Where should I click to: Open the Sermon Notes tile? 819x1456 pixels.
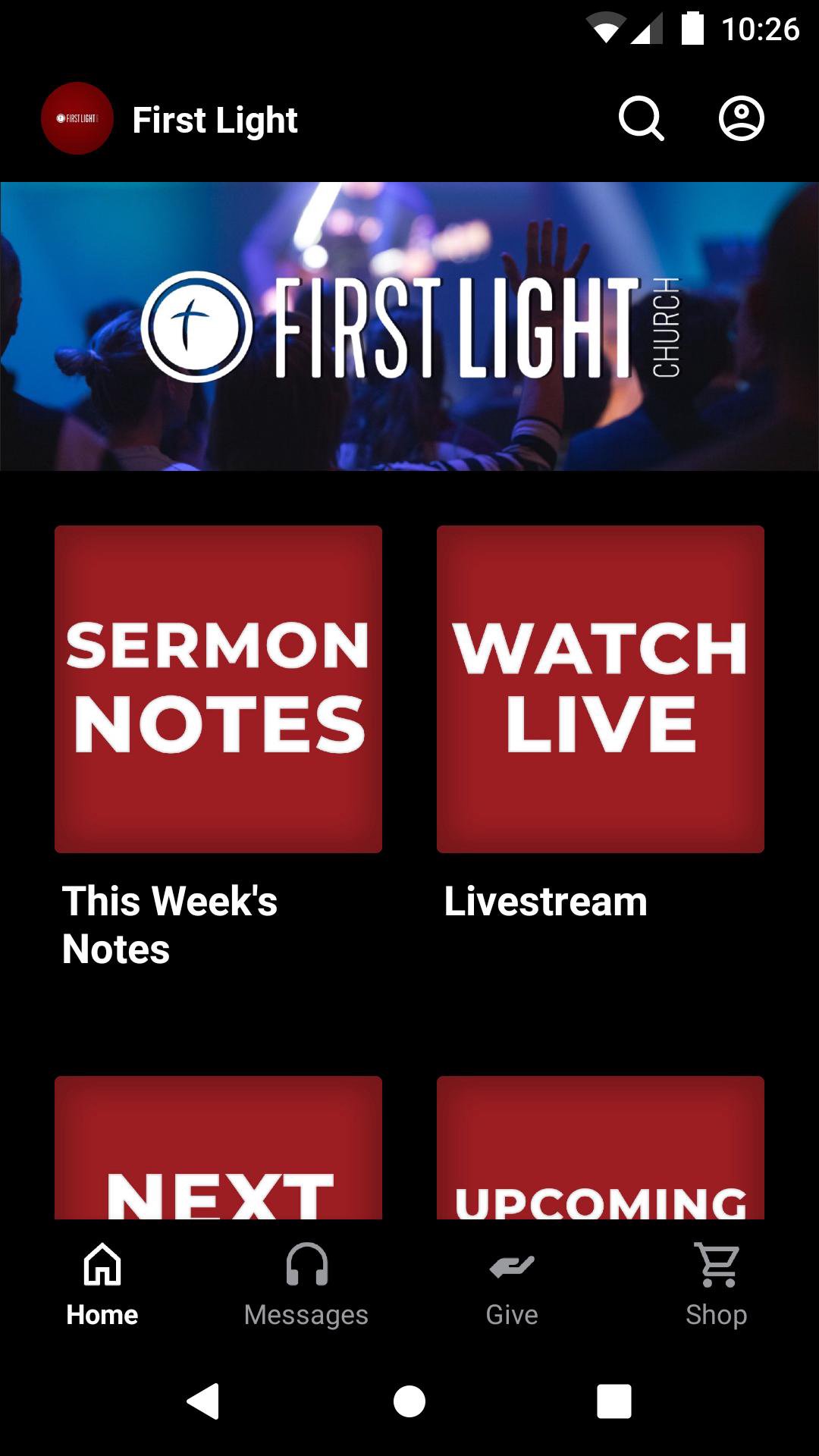pyautogui.click(x=218, y=689)
